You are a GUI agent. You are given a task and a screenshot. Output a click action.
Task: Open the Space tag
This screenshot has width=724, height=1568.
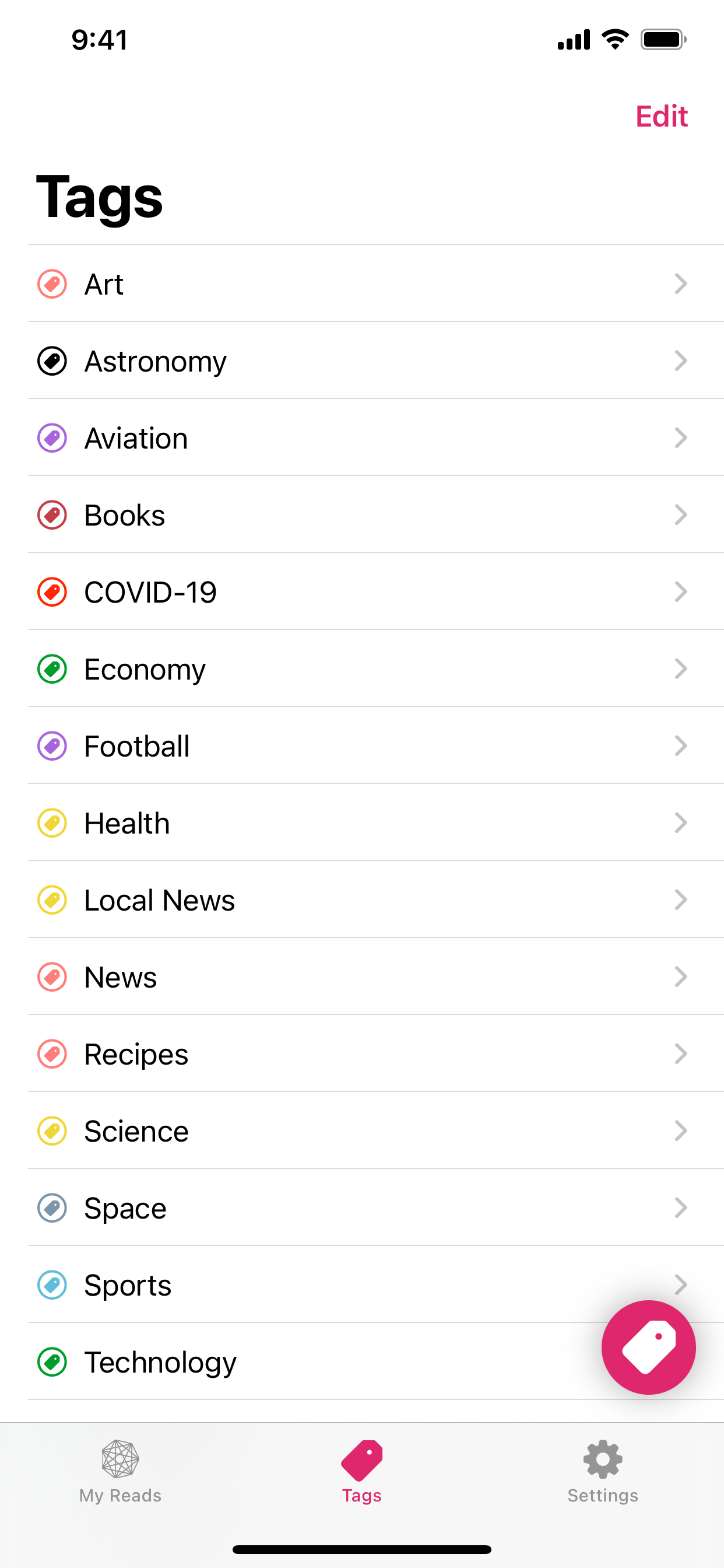click(376, 1207)
